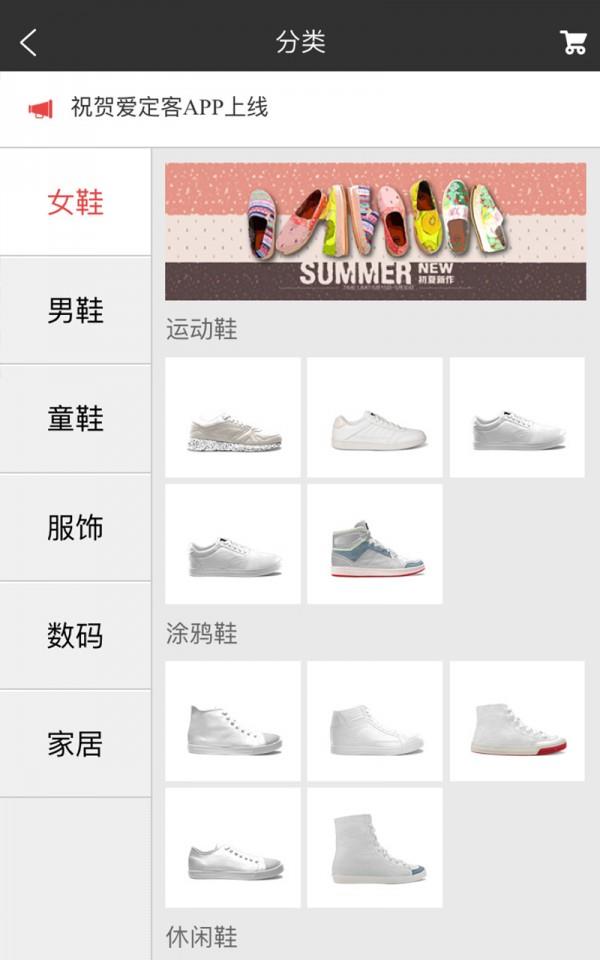Open the red-soled high-top under 涂鸦鞋
The height and width of the screenshot is (960, 600).
click(517, 721)
